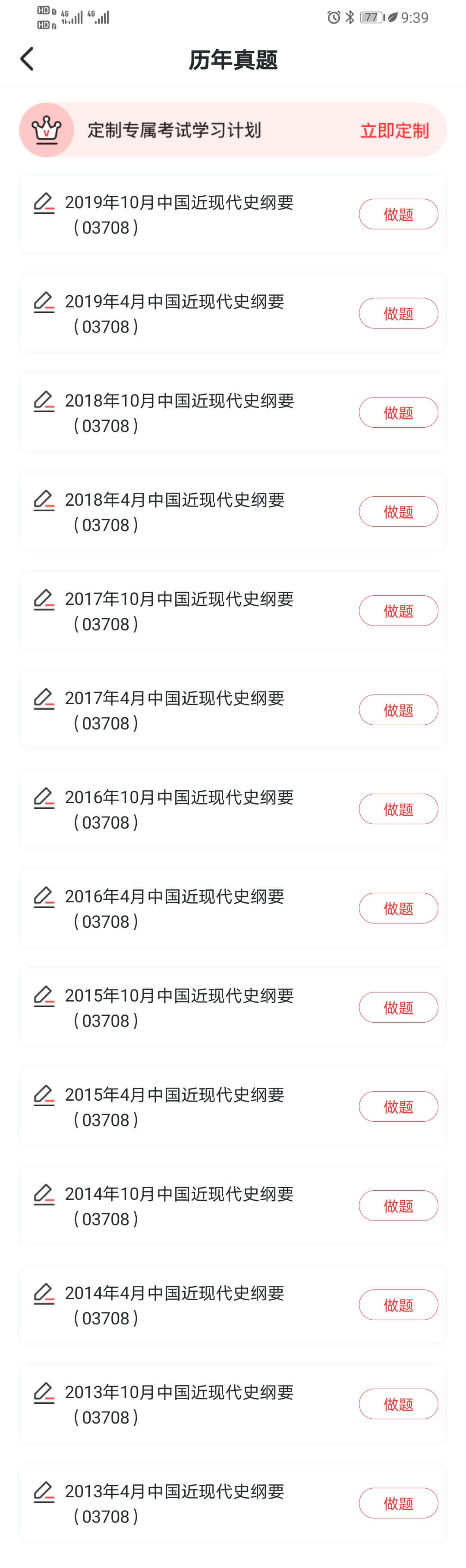Choose 做题 for the 2014年4月 exam
Screen dimensions: 466x1568
(398, 1305)
